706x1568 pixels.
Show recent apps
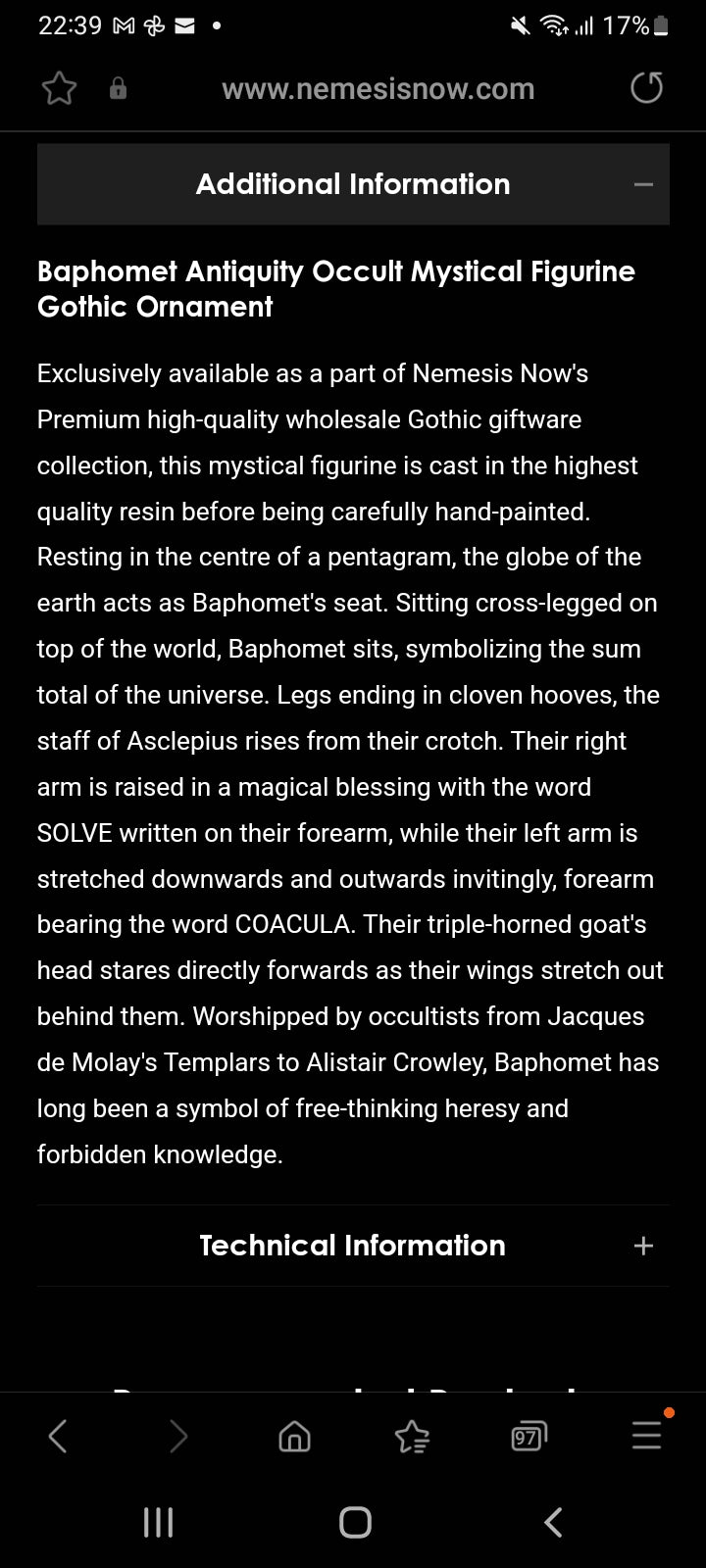pyautogui.click(x=158, y=1522)
